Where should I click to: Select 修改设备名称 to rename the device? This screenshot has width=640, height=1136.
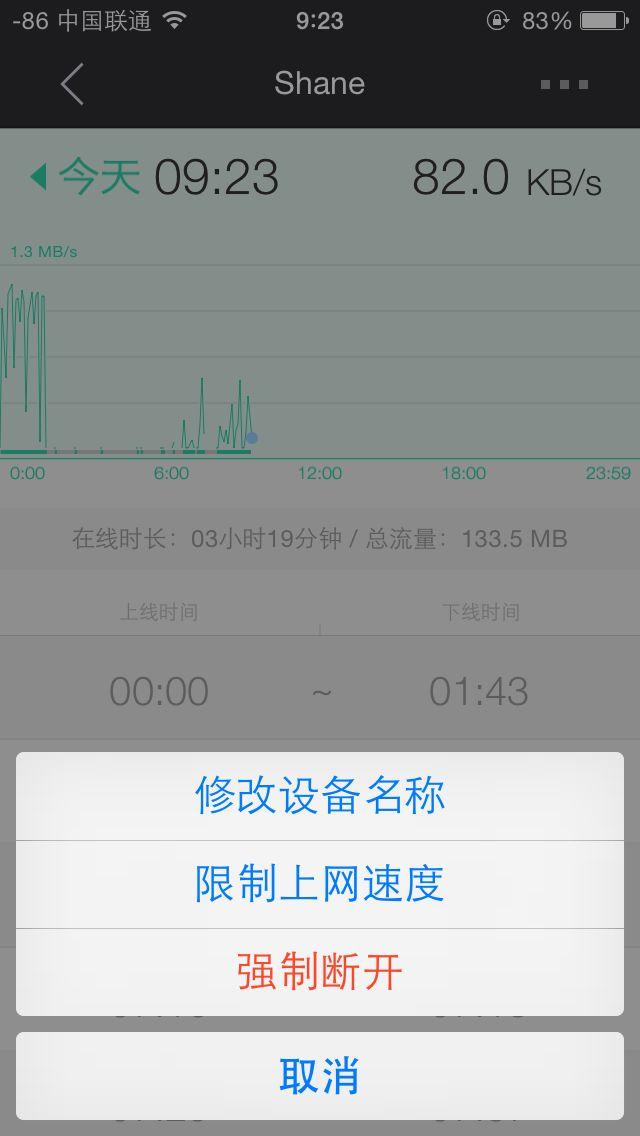tap(320, 796)
